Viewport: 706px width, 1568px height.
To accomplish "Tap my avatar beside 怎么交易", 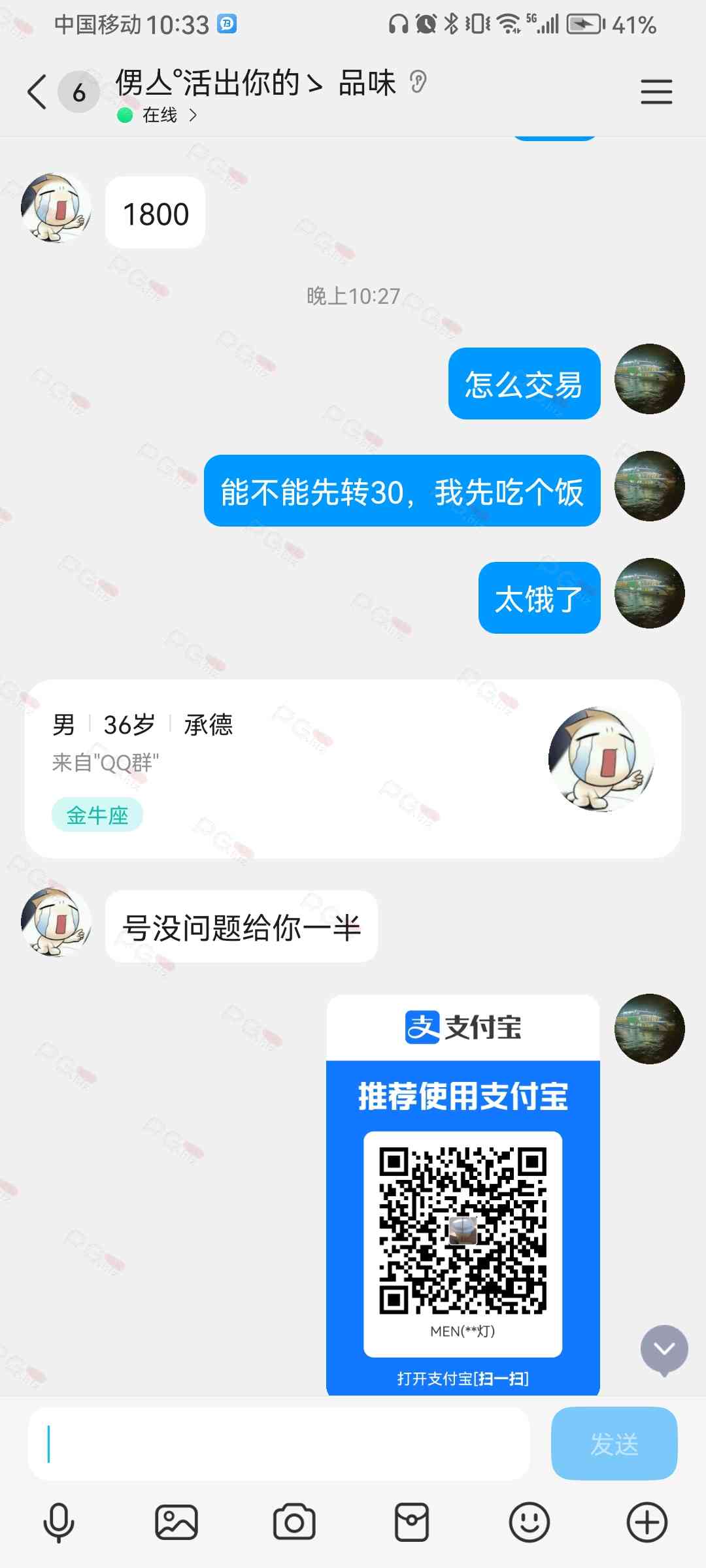I will coord(649,379).
